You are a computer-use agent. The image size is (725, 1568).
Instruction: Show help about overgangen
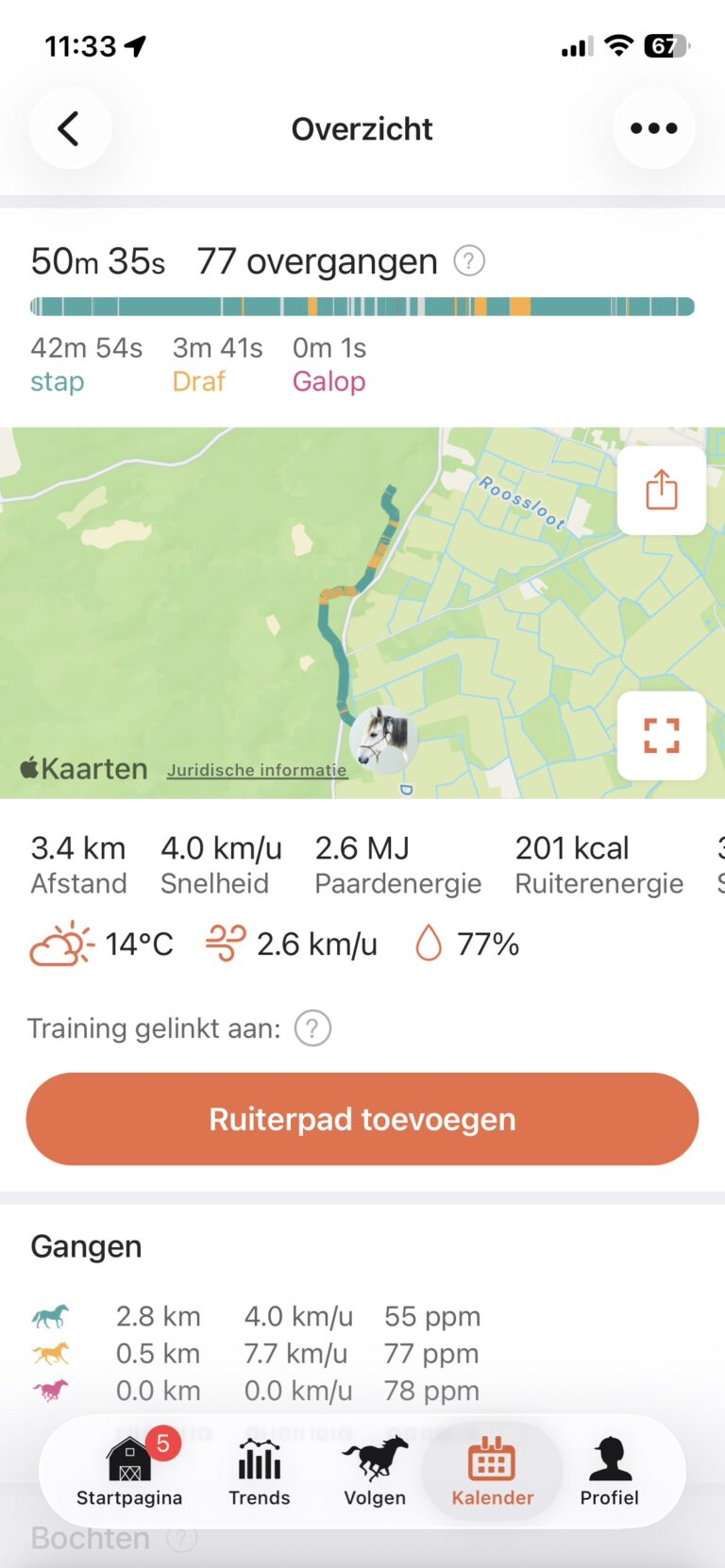point(469,260)
